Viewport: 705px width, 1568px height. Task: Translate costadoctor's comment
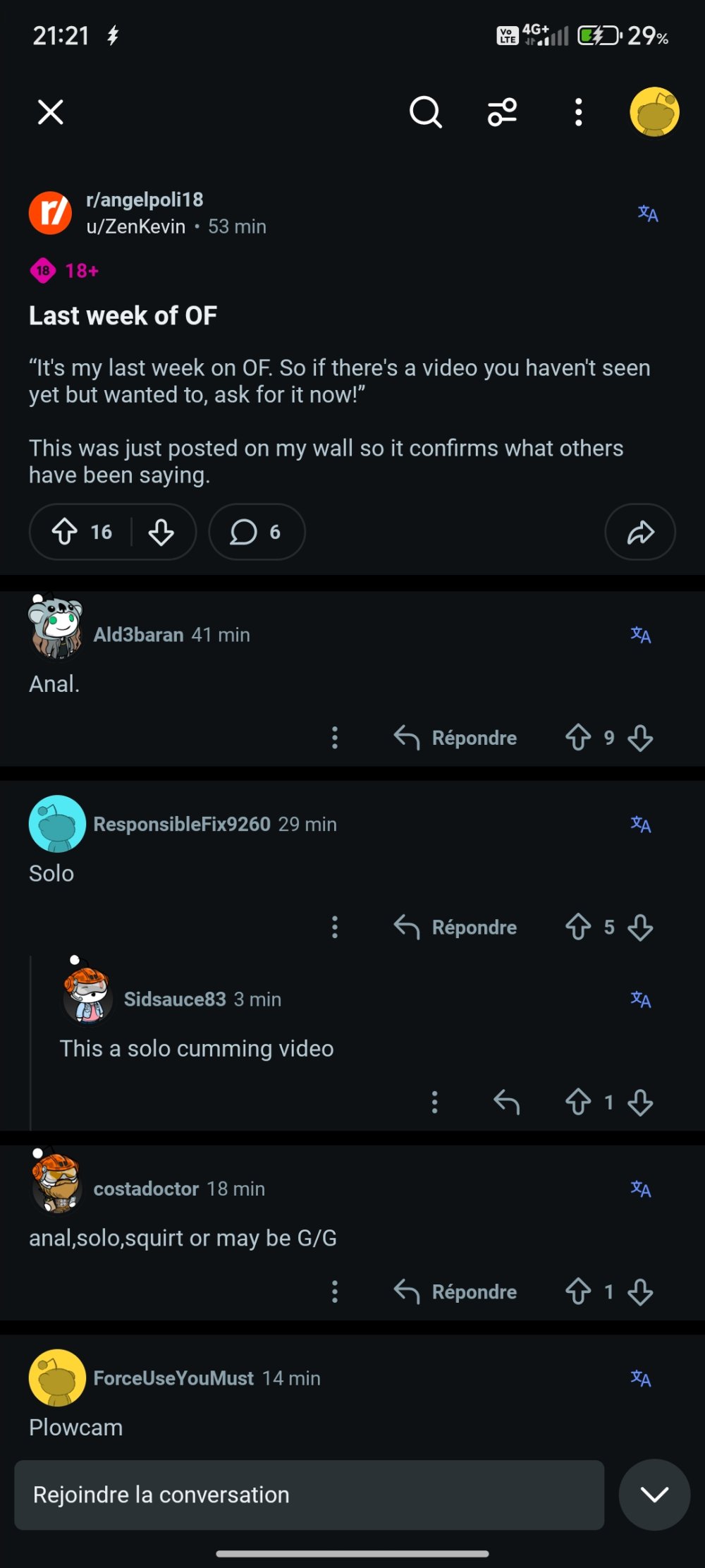point(640,1189)
